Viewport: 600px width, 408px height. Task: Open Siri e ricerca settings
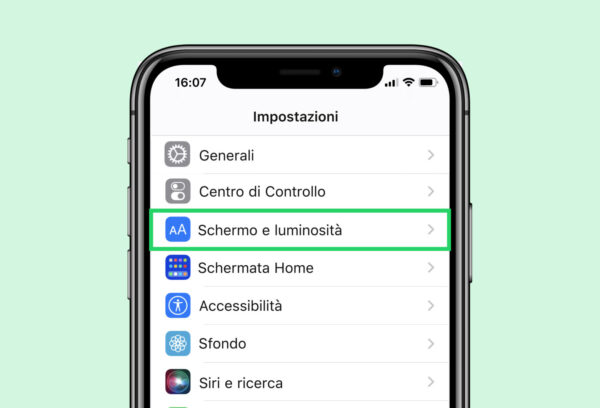298,382
